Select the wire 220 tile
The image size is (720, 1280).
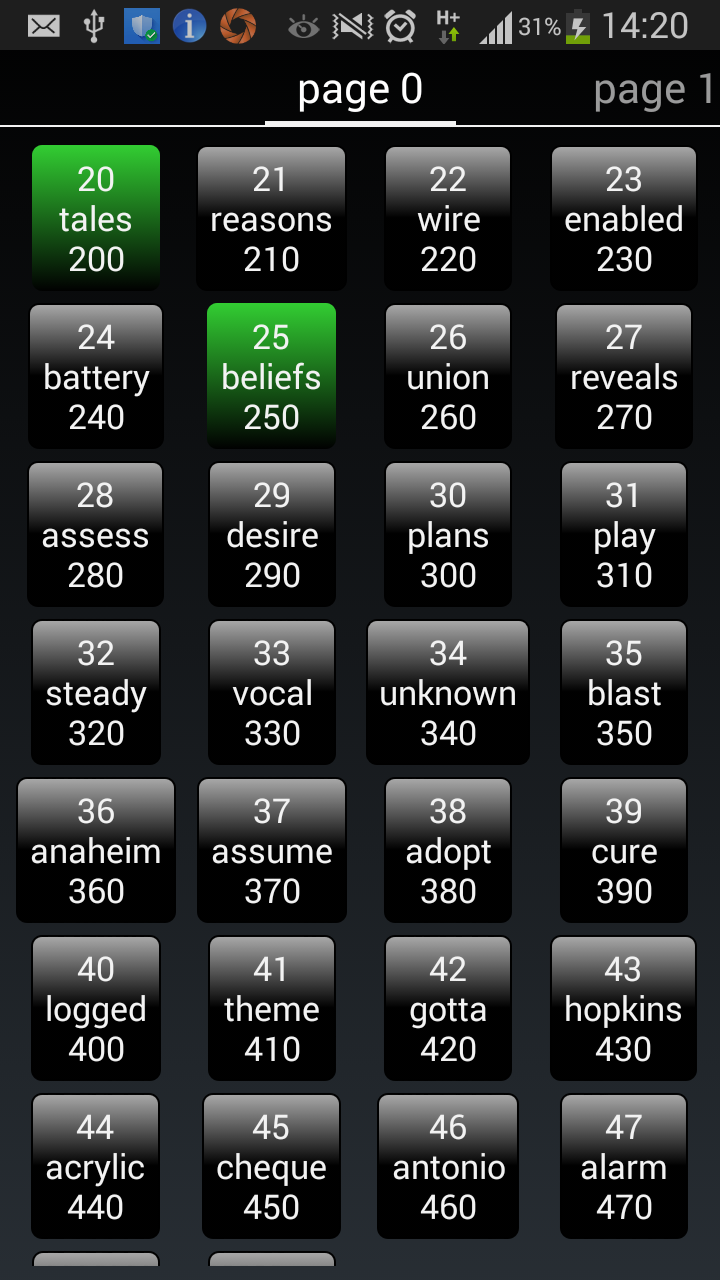pyautogui.click(x=447, y=218)
